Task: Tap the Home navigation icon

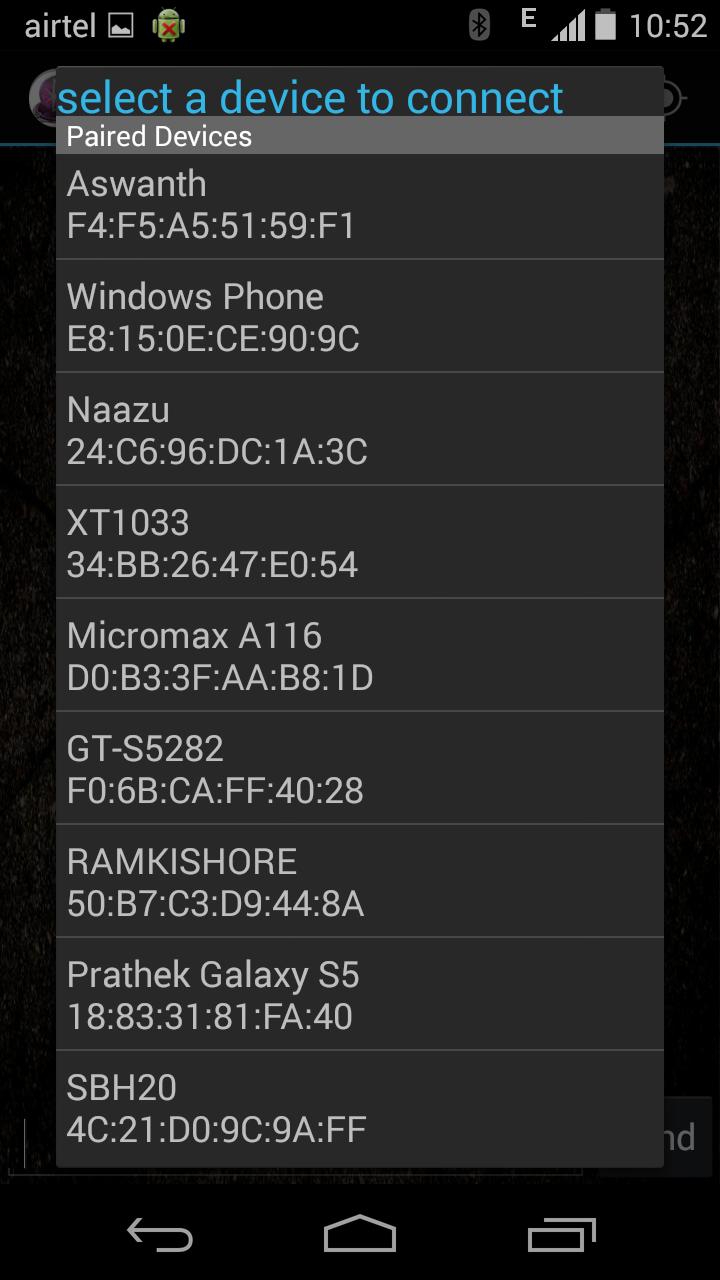Action: (360, 1236)
